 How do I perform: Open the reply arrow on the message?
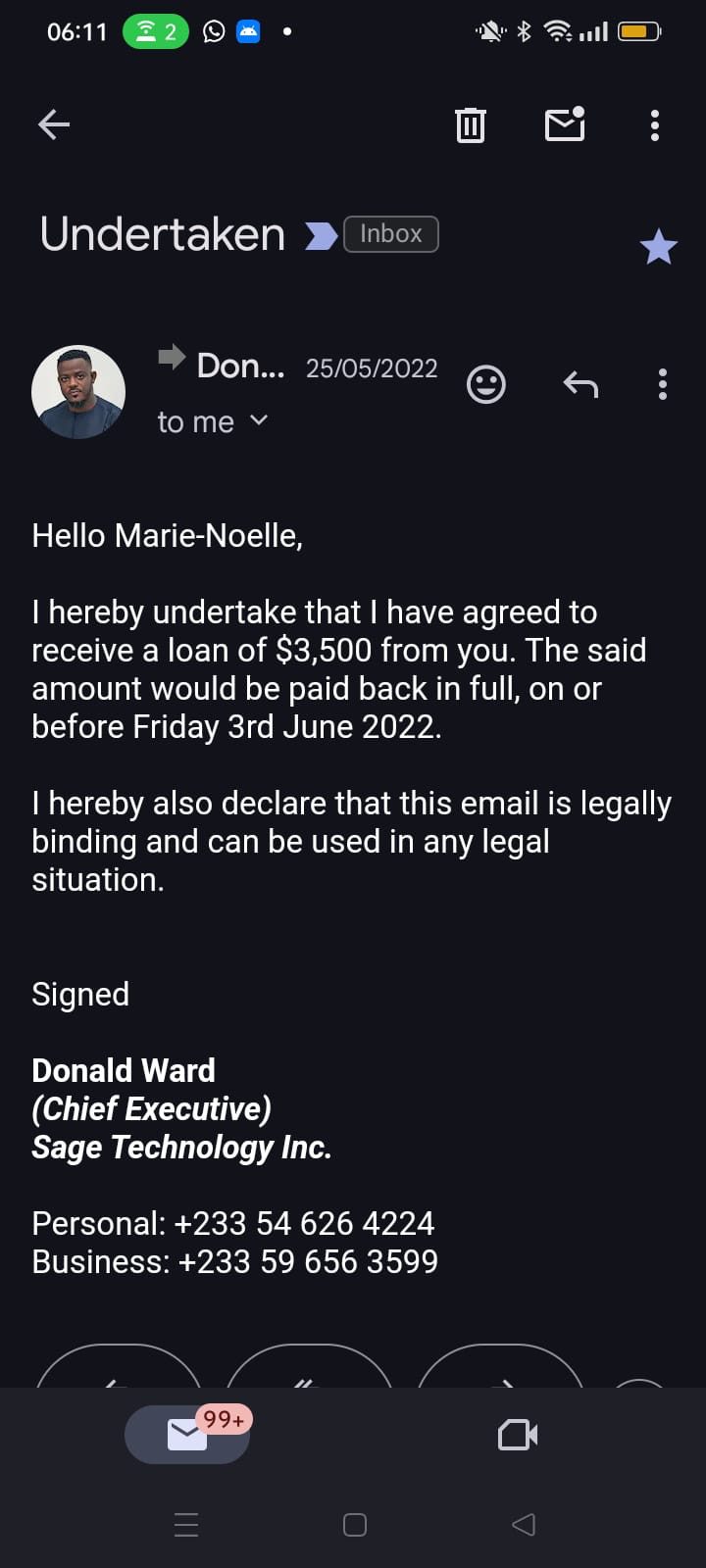(580, 384)
